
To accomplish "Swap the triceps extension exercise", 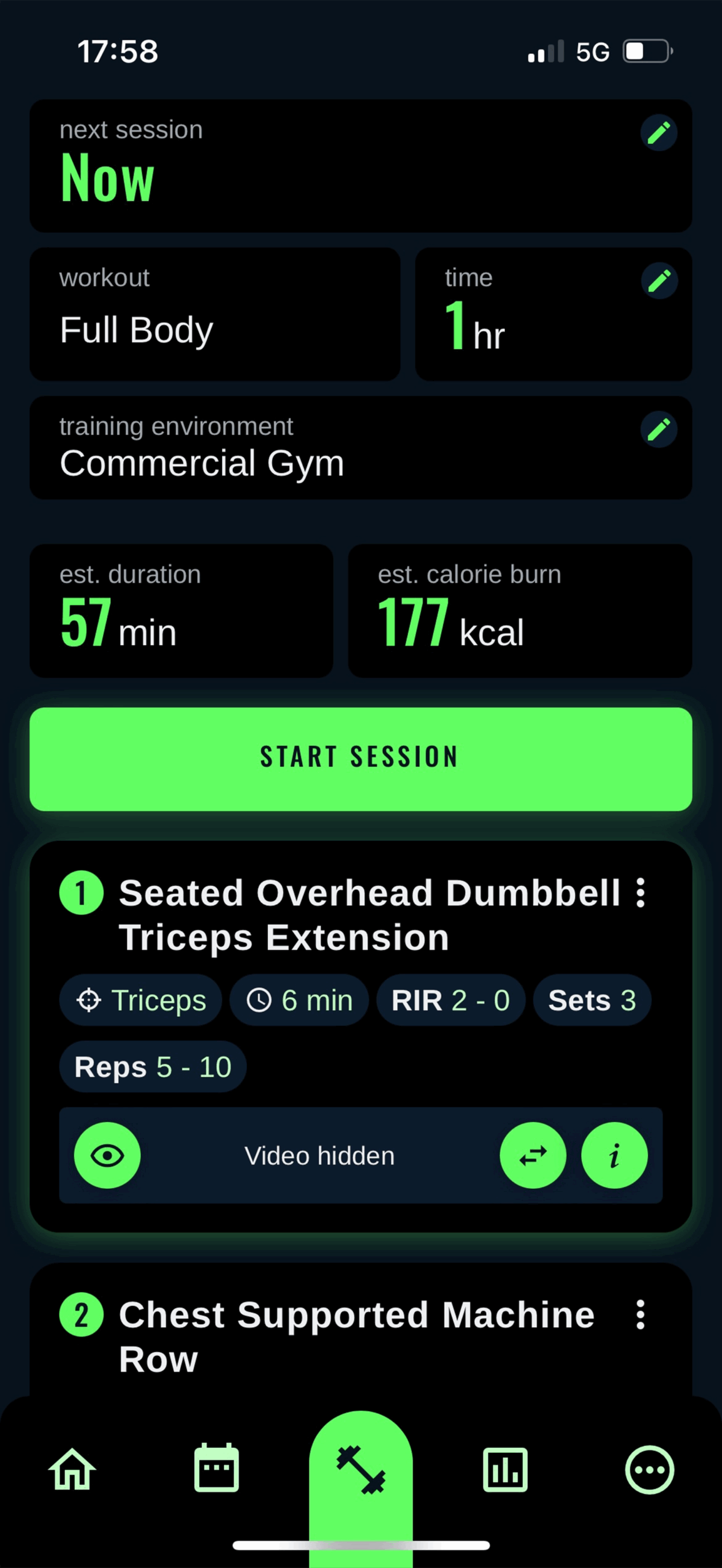I will (533, 1155).
